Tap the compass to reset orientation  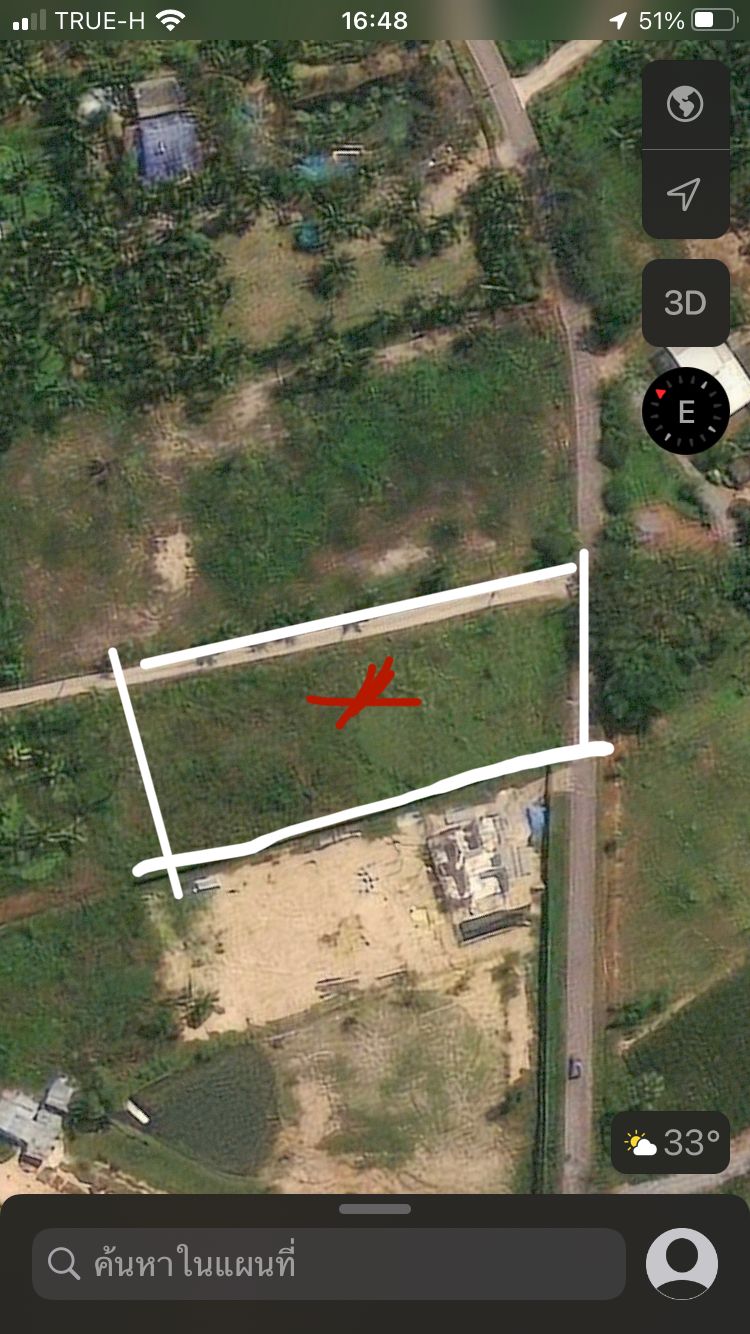tap(686, 411)
